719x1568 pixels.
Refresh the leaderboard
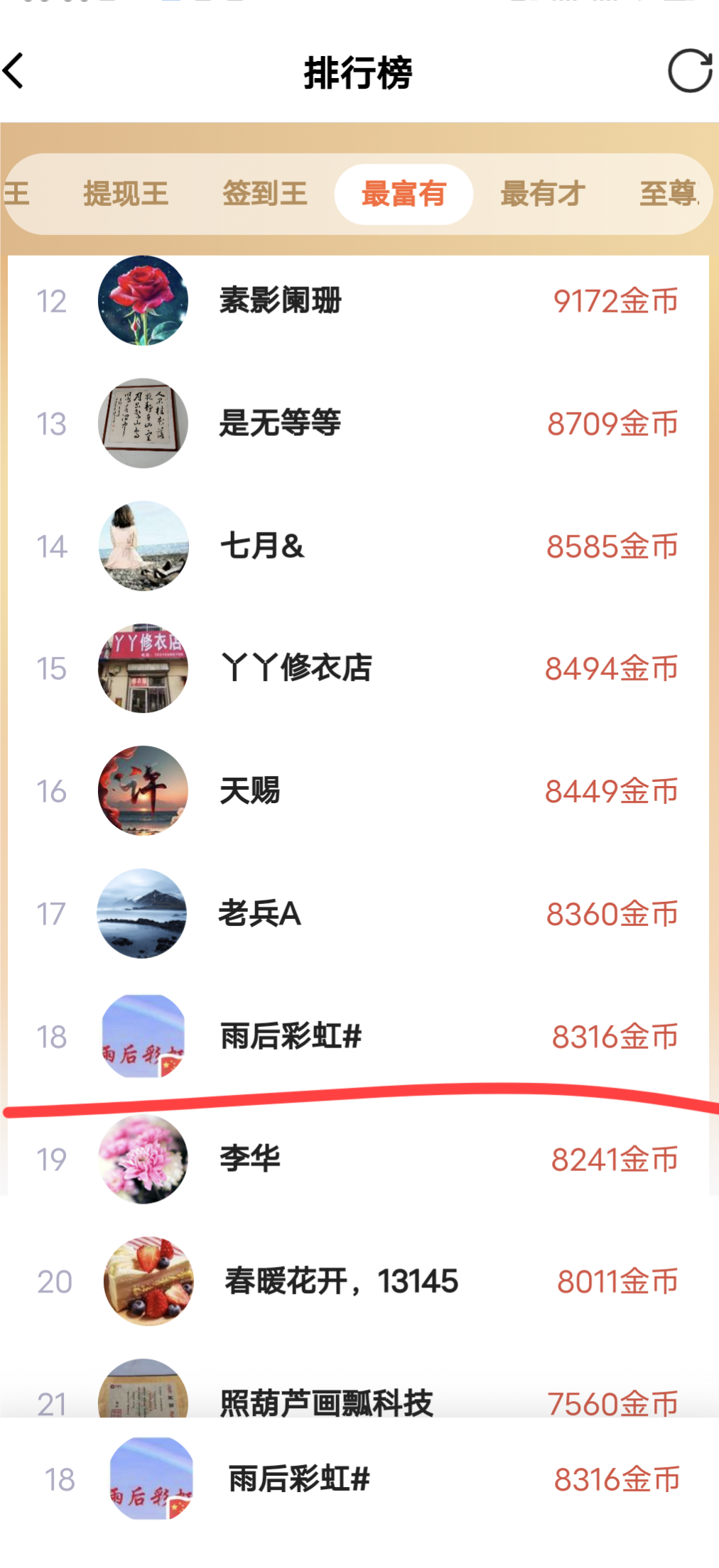[689, 71]
